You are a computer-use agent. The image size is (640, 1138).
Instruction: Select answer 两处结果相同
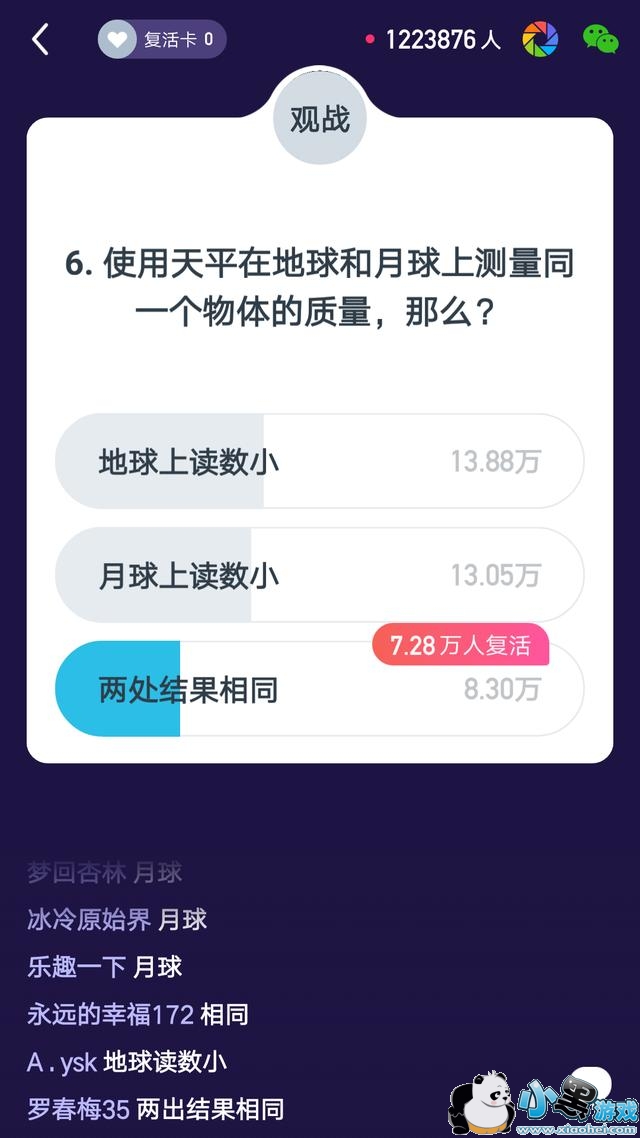coord(319,690)
